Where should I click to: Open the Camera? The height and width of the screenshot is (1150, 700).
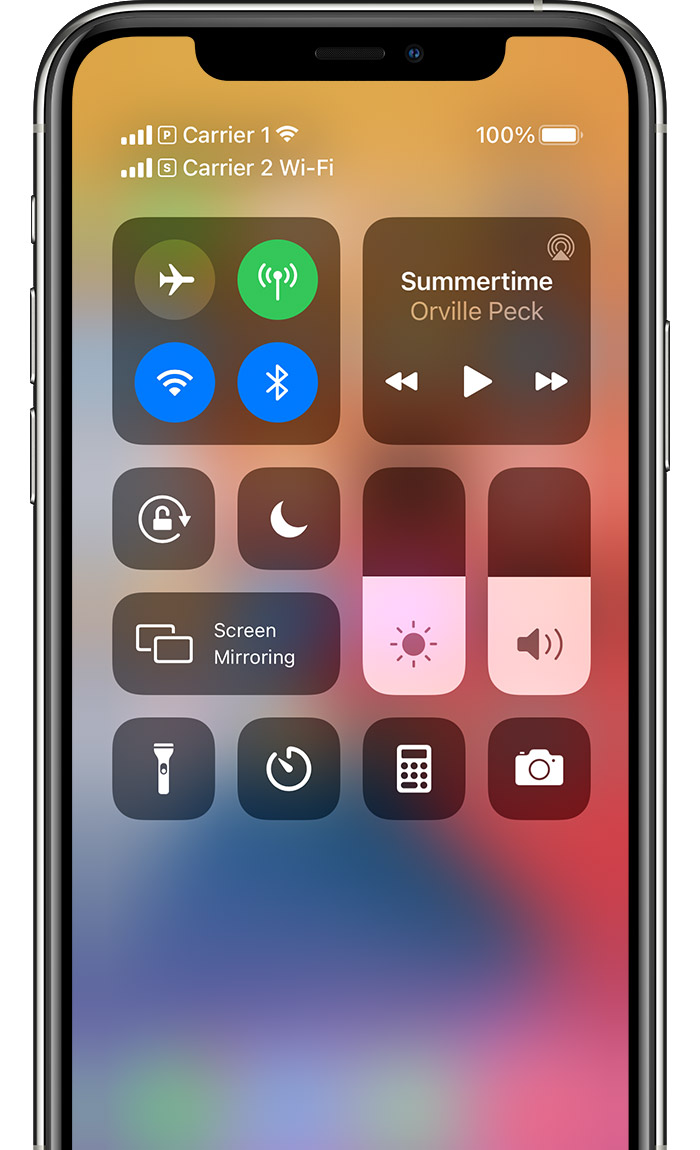click(x=539, y=768)
